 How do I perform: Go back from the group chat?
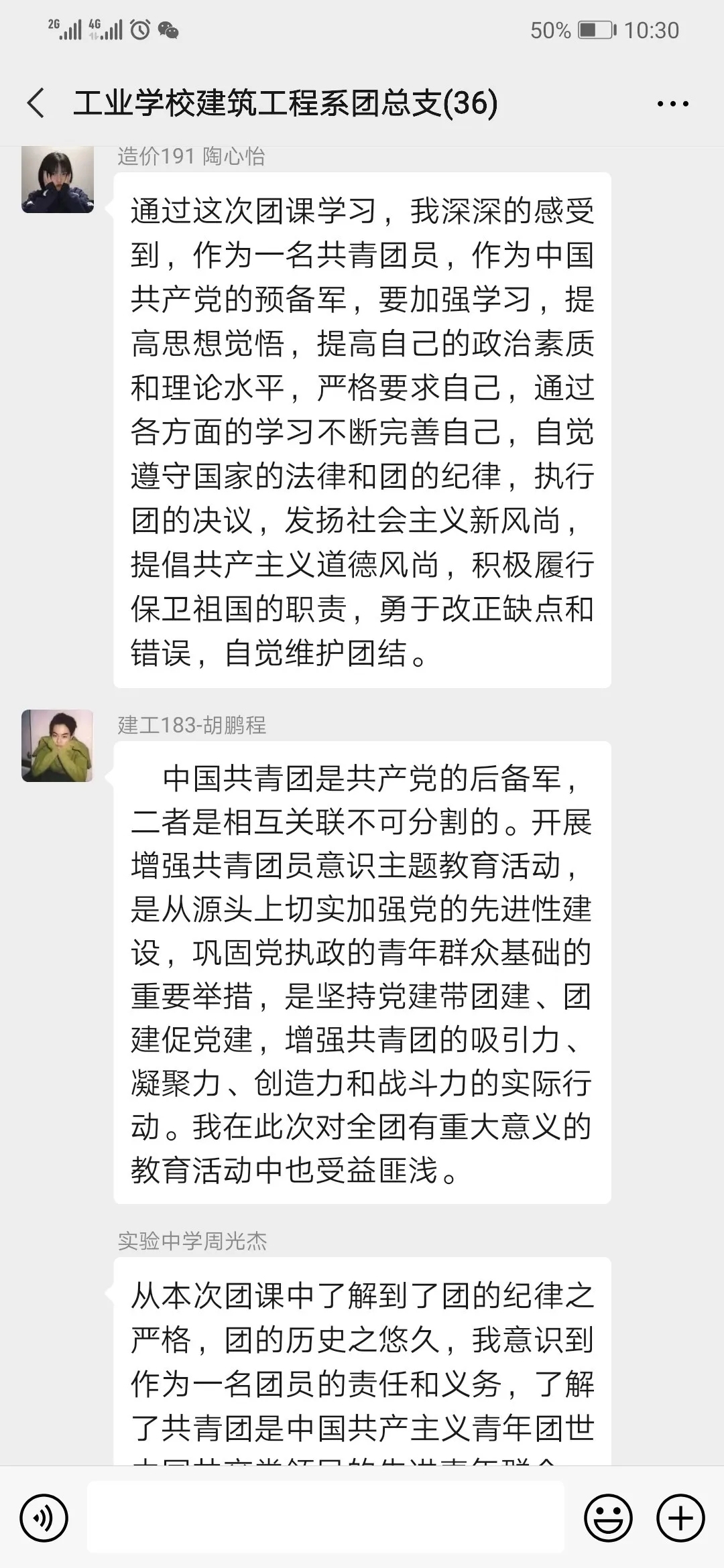[36, 103]
